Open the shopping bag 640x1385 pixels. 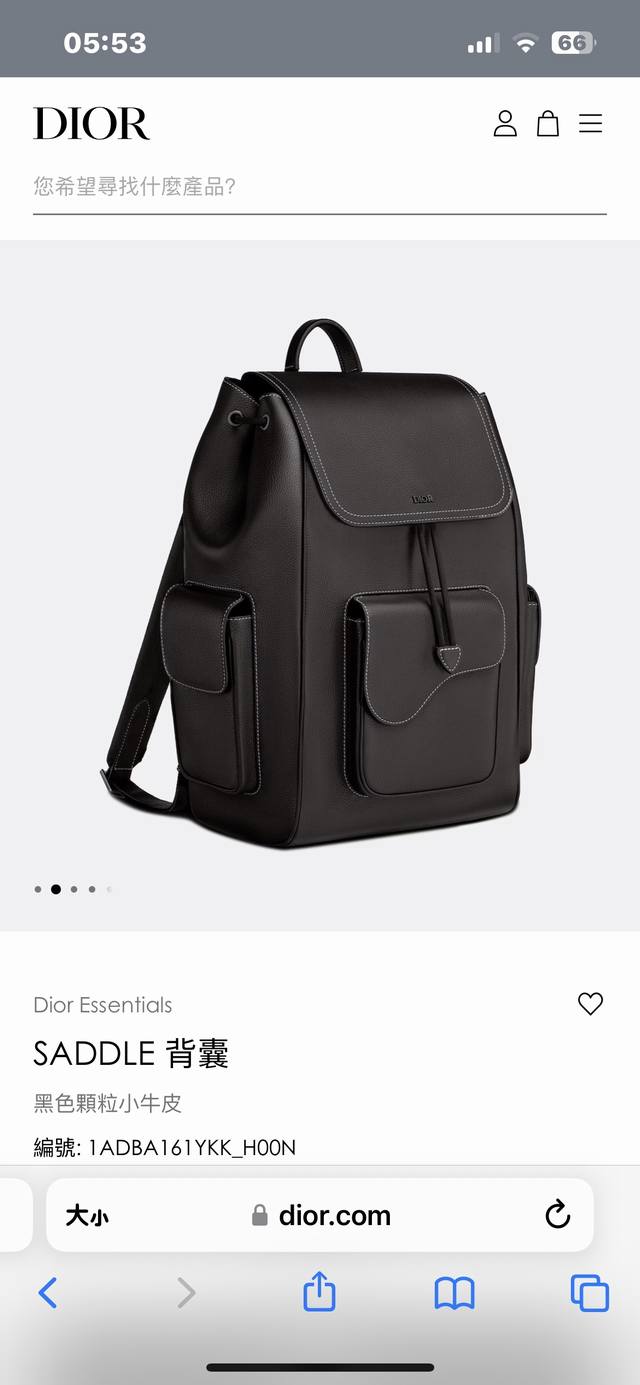pos(548,124)
